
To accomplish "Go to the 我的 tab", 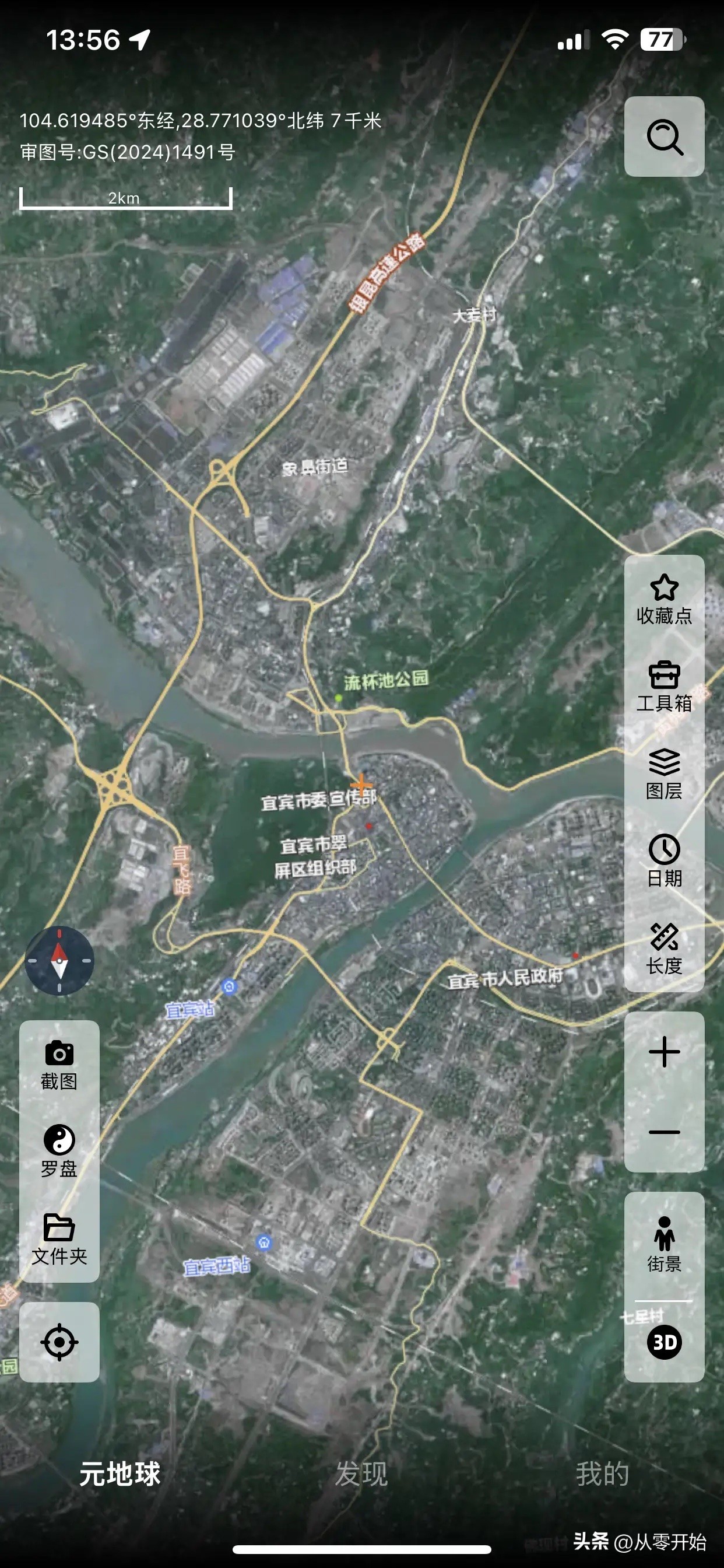I will click(602, 1473).
